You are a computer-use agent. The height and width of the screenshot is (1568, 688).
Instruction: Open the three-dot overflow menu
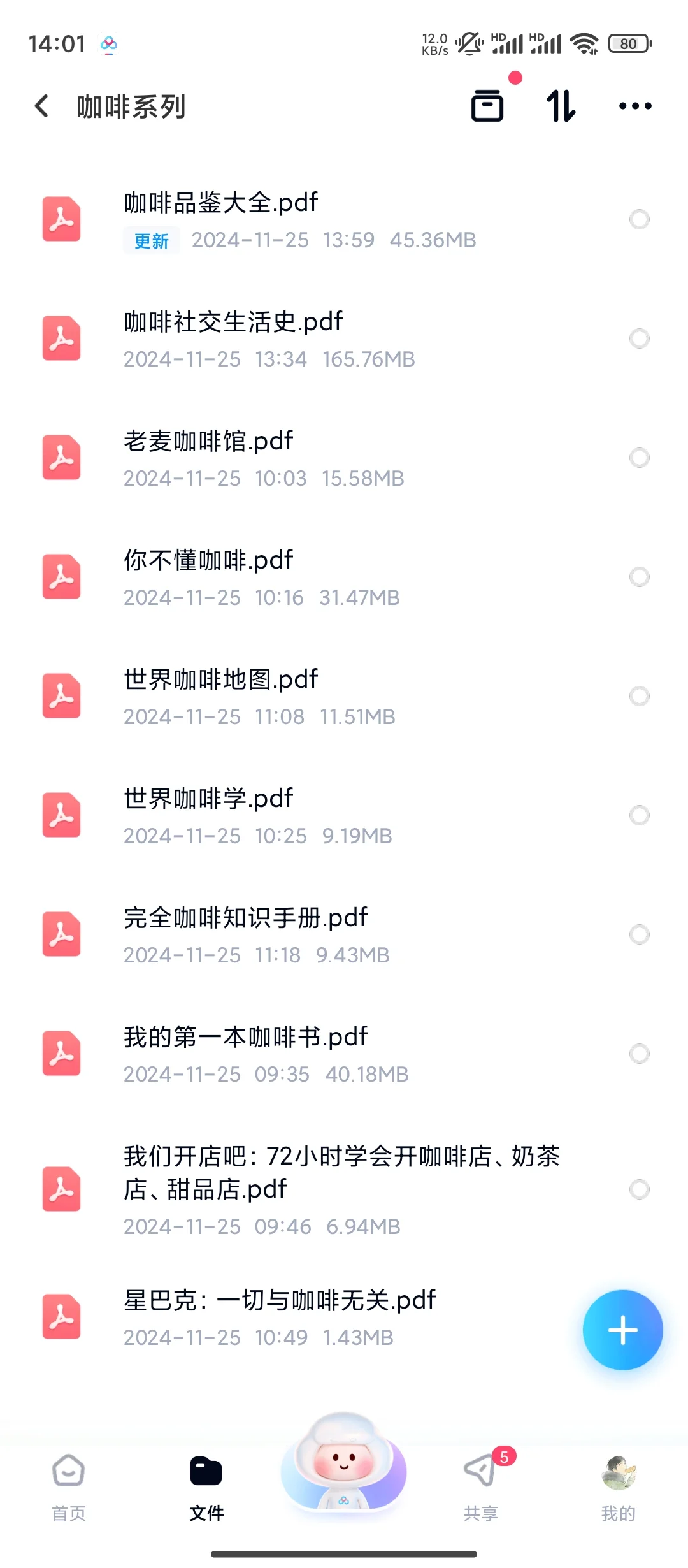(635, 106)
